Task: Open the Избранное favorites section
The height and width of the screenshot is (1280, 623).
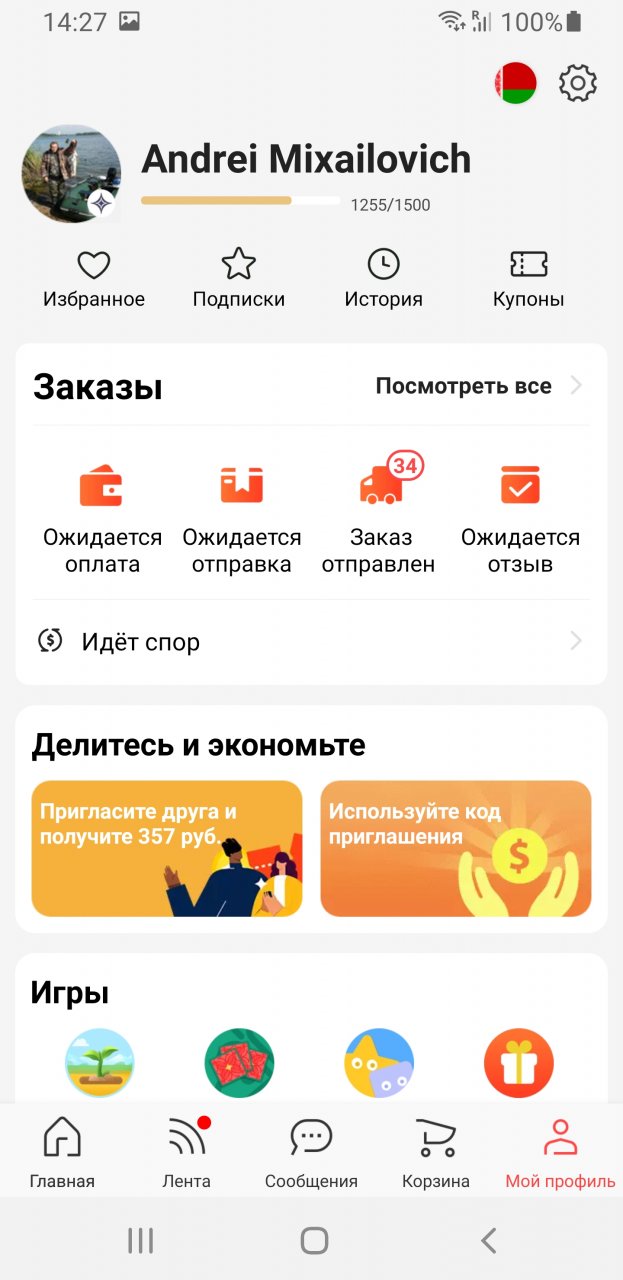Action: (93, 279)
